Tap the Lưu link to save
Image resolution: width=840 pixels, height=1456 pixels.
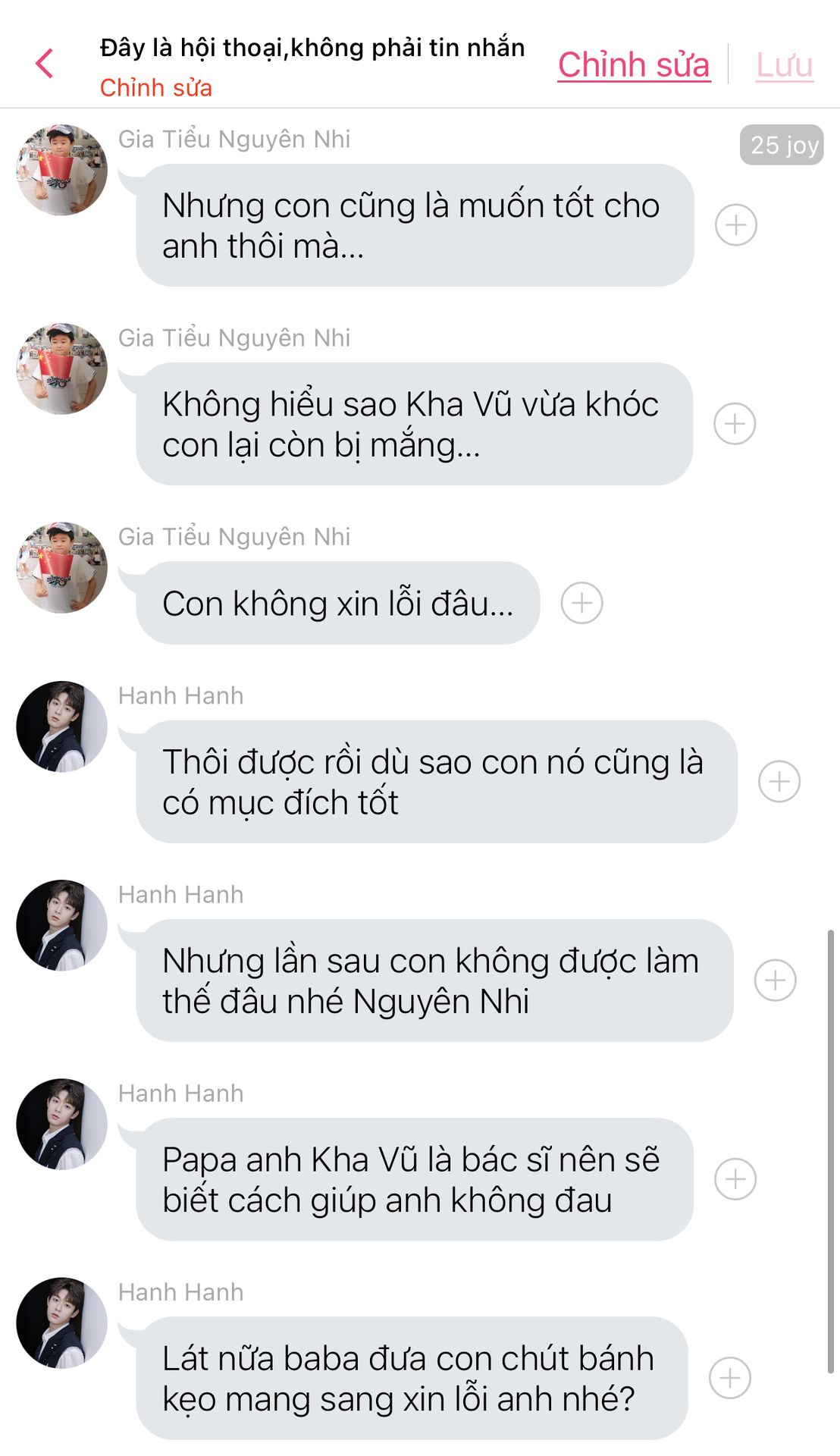(785, 65)
